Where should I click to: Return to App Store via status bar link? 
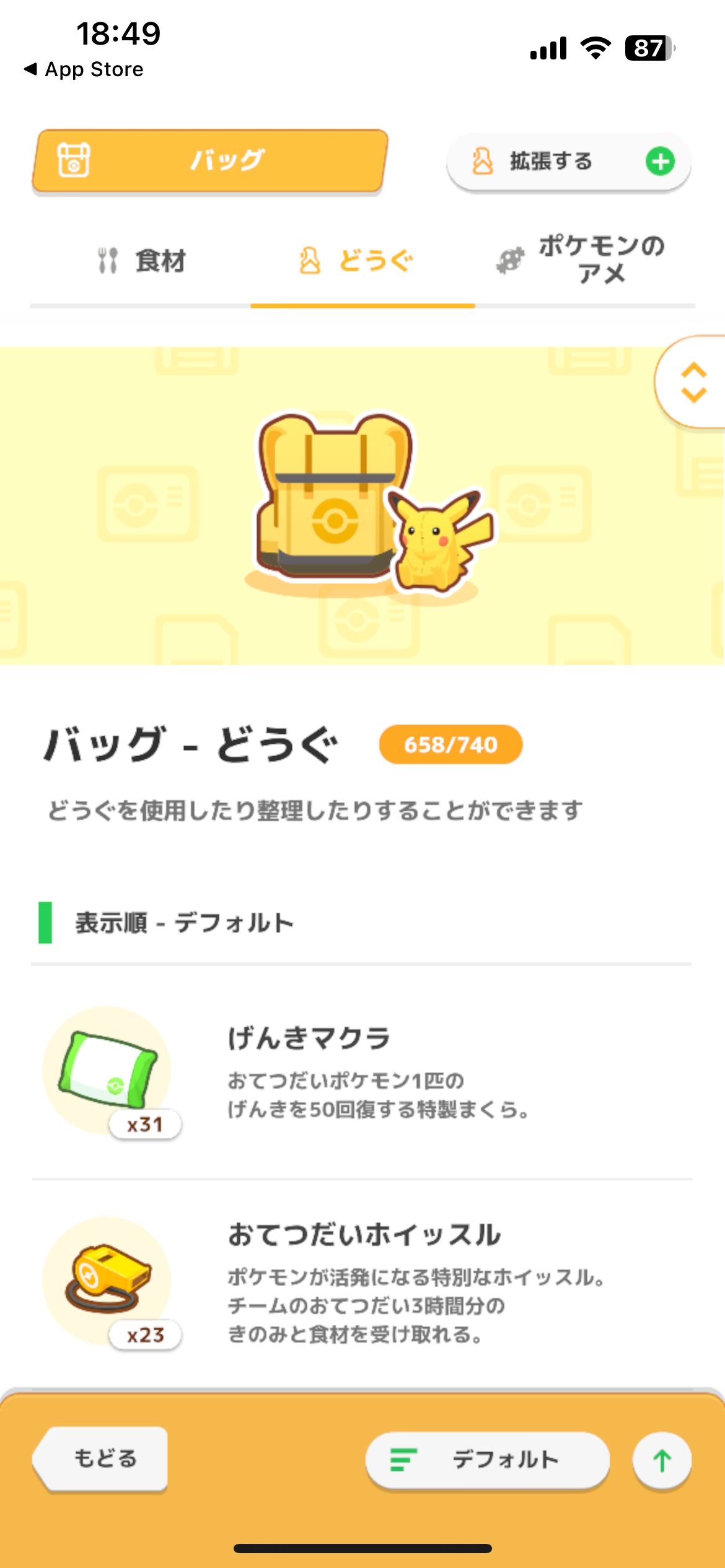click(84, 69)
